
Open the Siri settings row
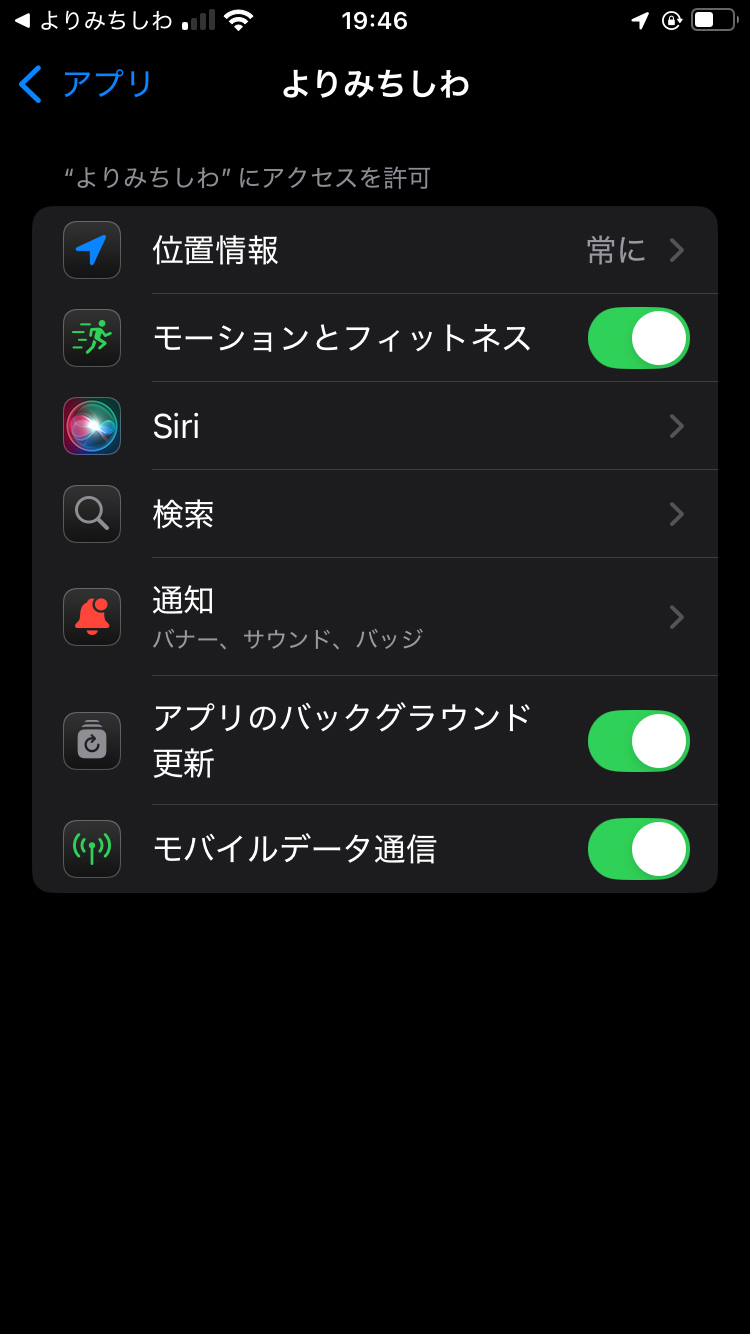[375, 426]
